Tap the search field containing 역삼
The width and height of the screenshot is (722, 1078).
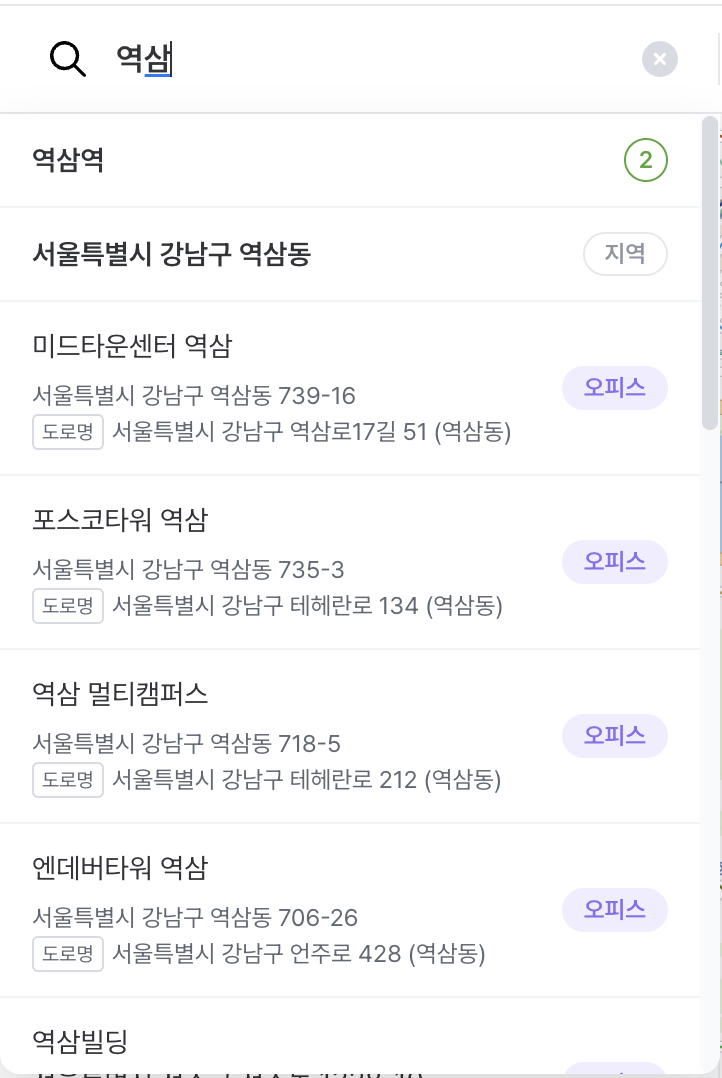(x=370, y=60)
